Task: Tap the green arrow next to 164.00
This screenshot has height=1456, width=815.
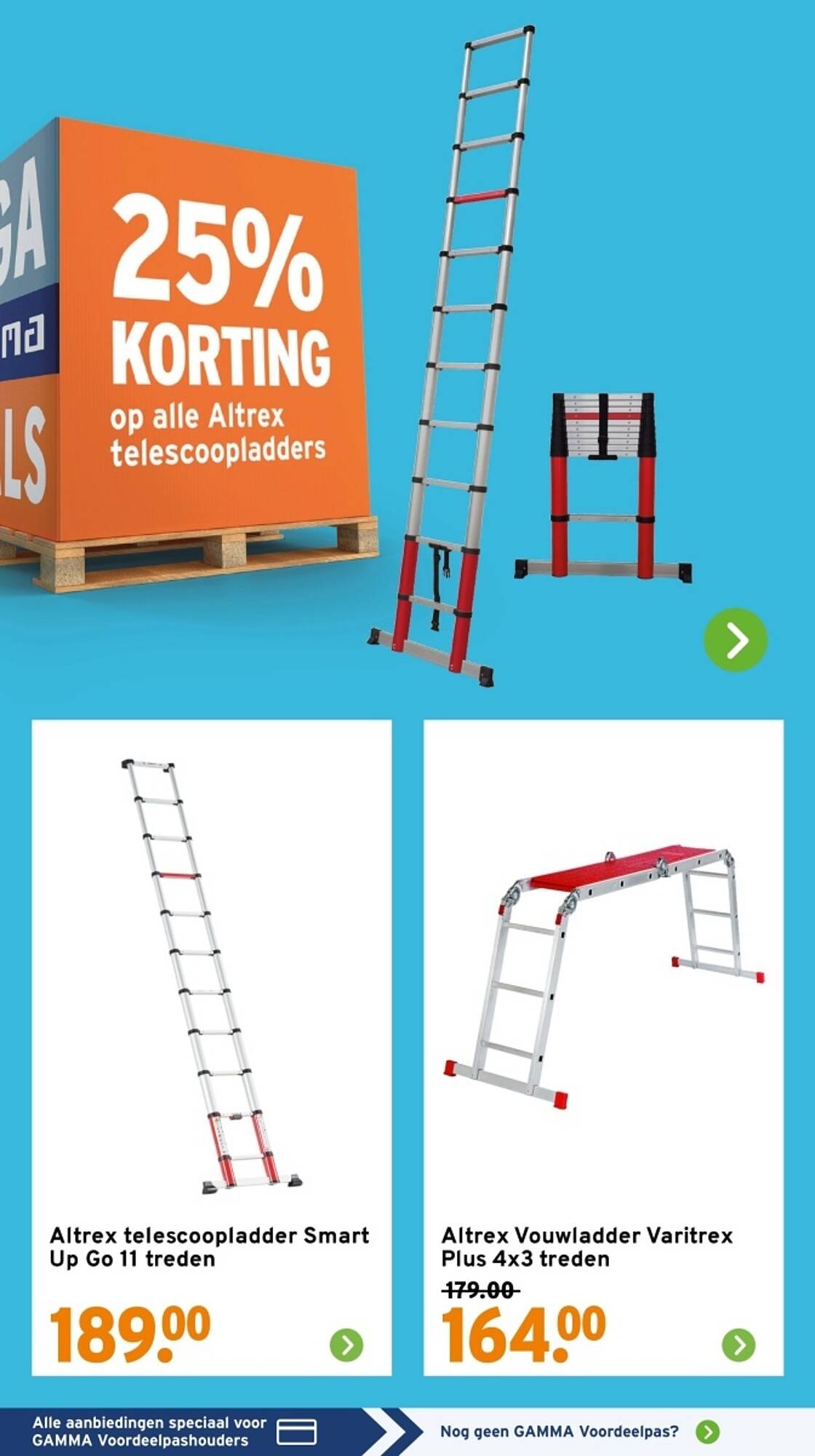Action: pos(739,1345)
